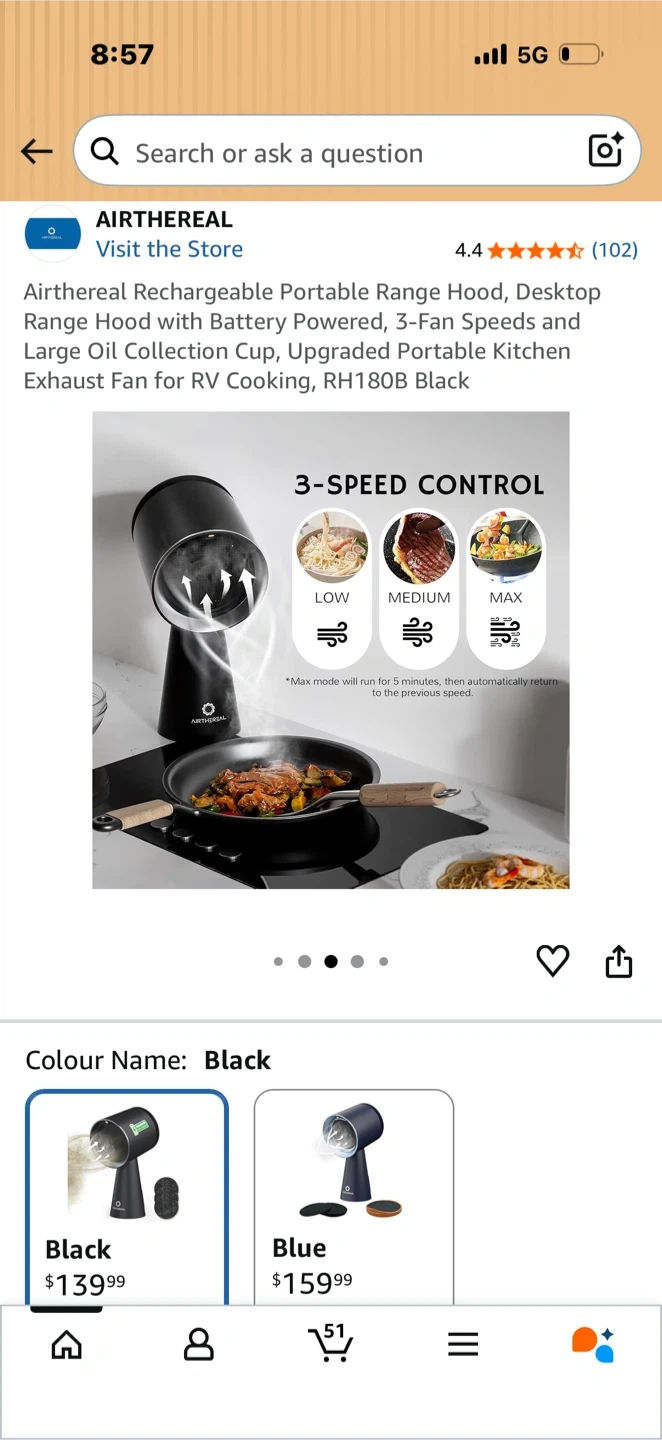662x1440 pixels.
Task: Open the camera lens search icon
Action: (x=606, y=151)
